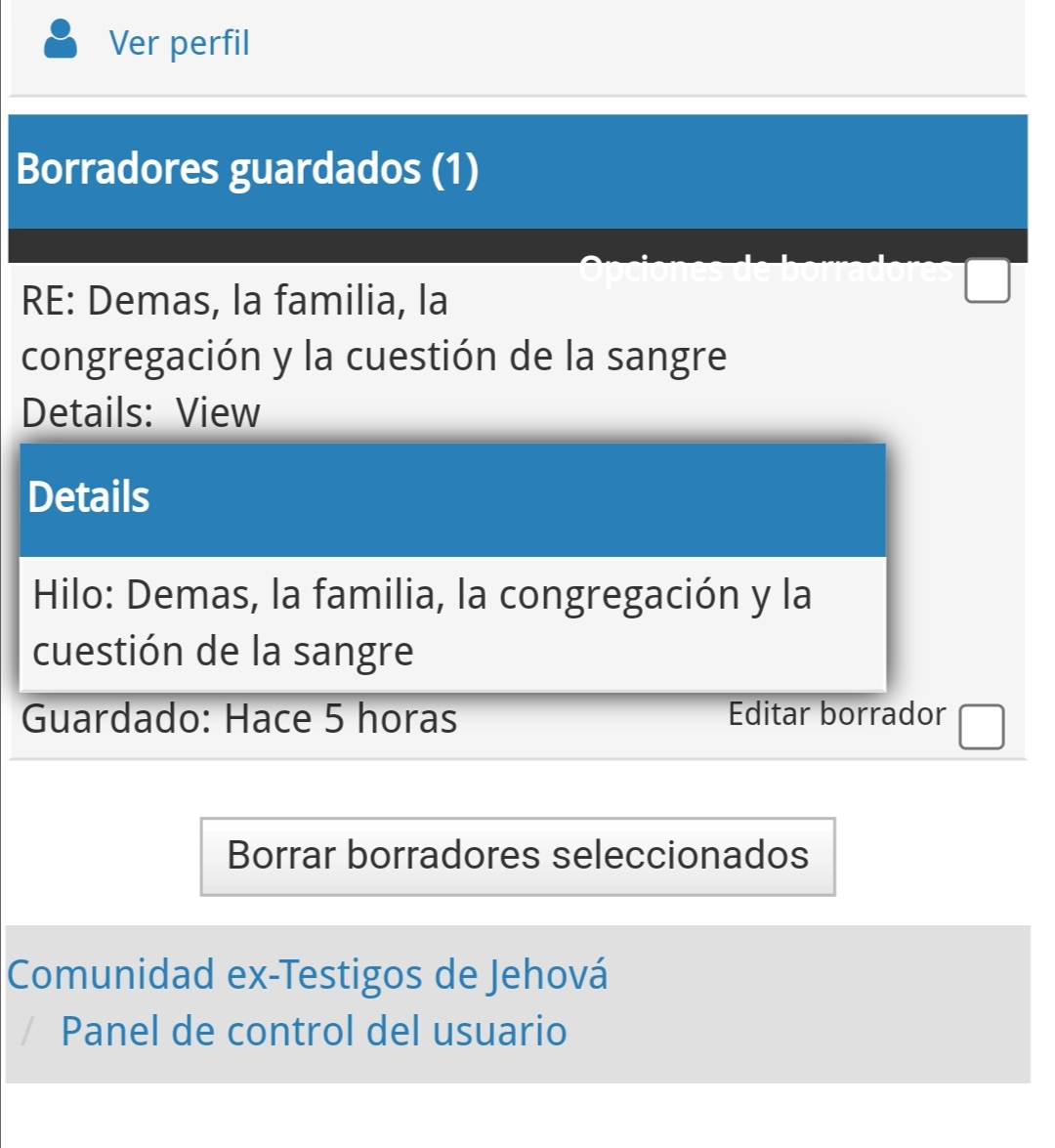Tap the Editar borrador link
The height and width of the screenshot is (1148, 1055).
pos(836,714)
